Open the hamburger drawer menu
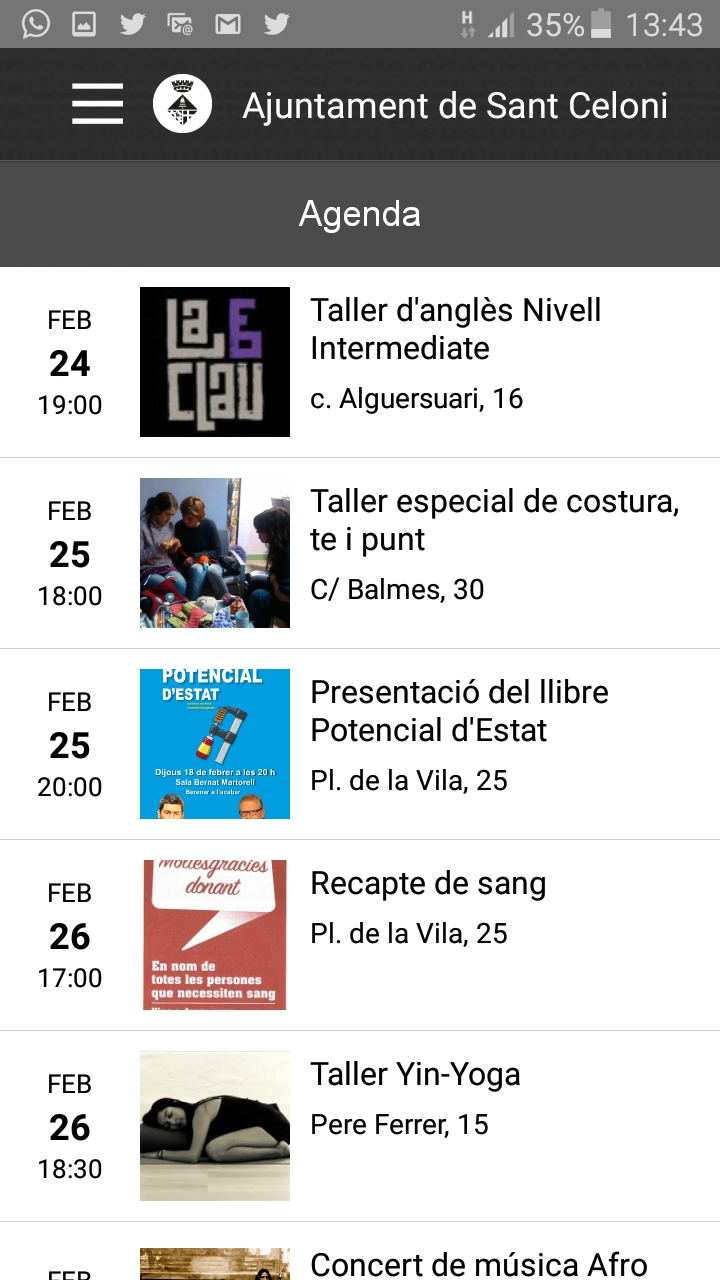 coord(97,104)
